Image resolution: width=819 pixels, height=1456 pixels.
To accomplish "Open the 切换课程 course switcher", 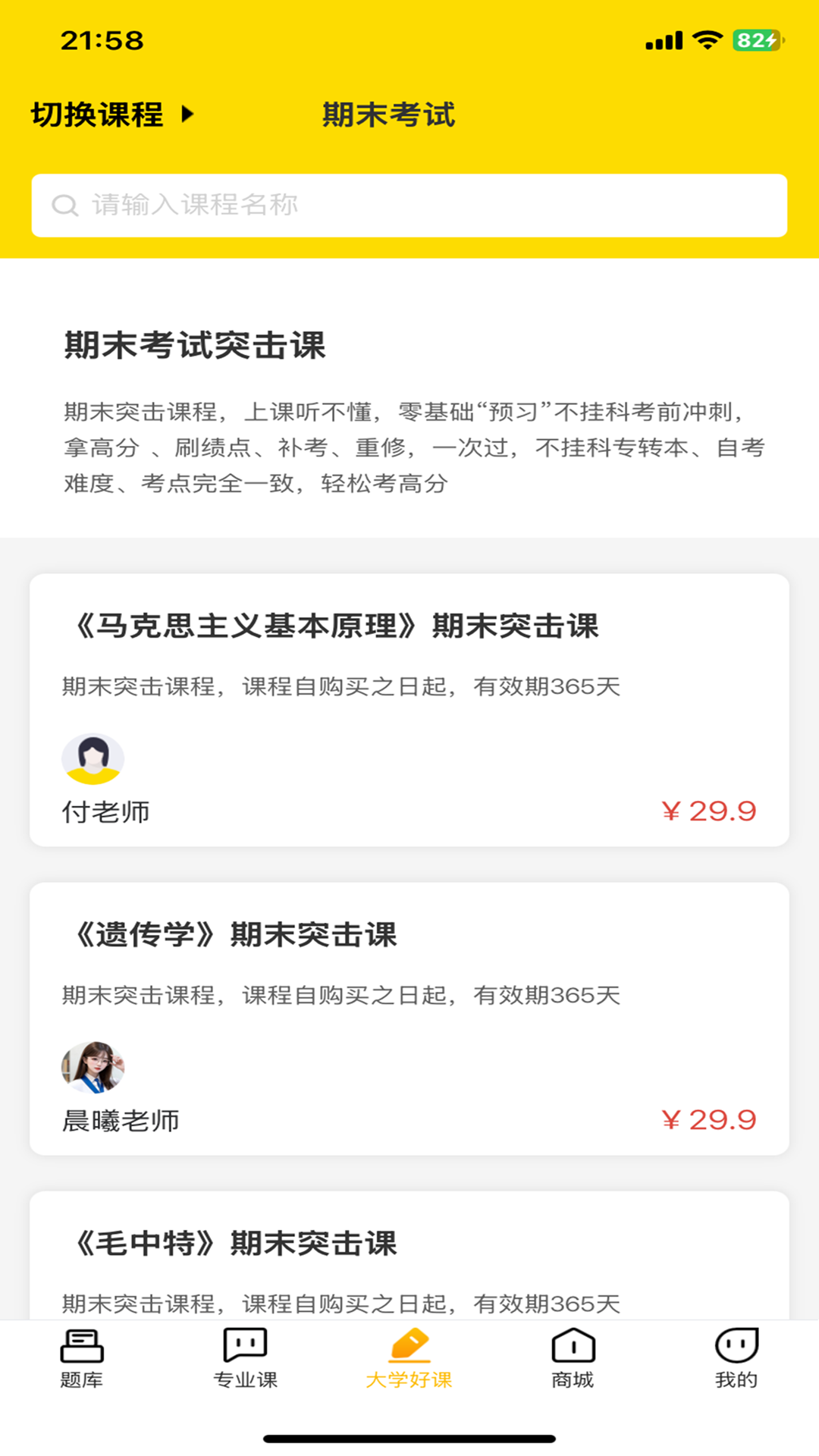I will point(112,115).
